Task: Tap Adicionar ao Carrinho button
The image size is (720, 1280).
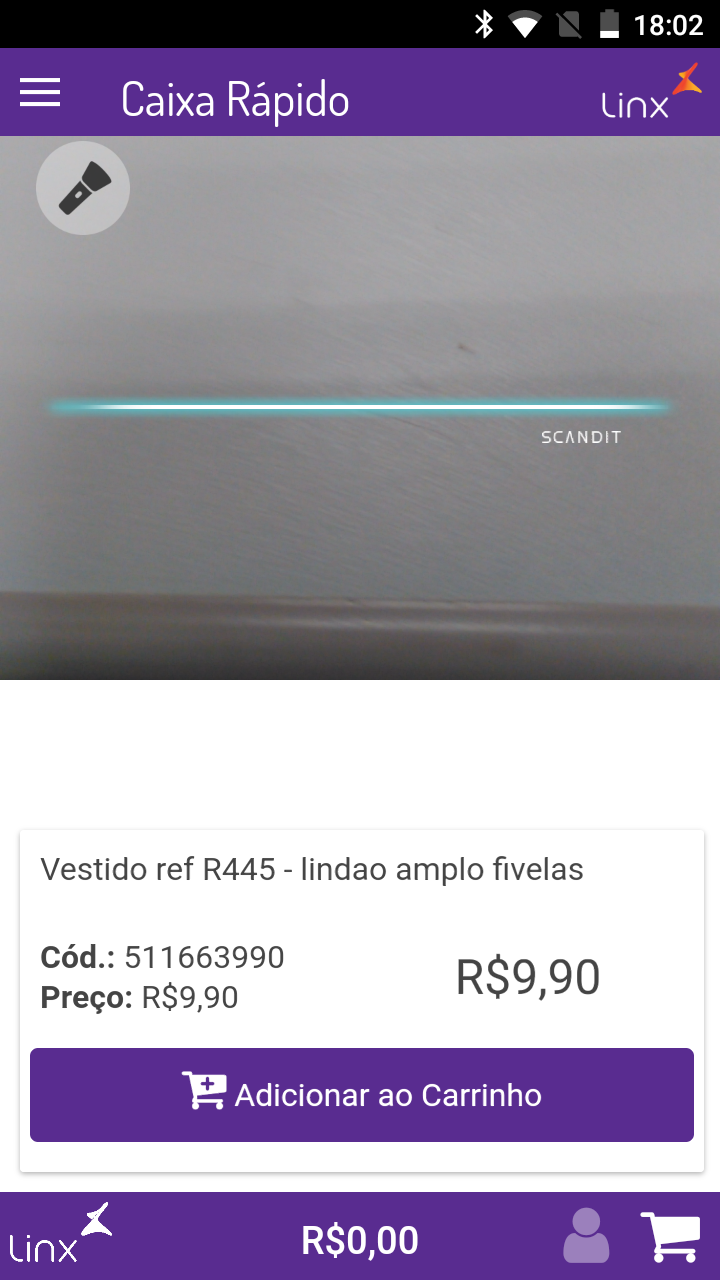Action: point(362,1095)
